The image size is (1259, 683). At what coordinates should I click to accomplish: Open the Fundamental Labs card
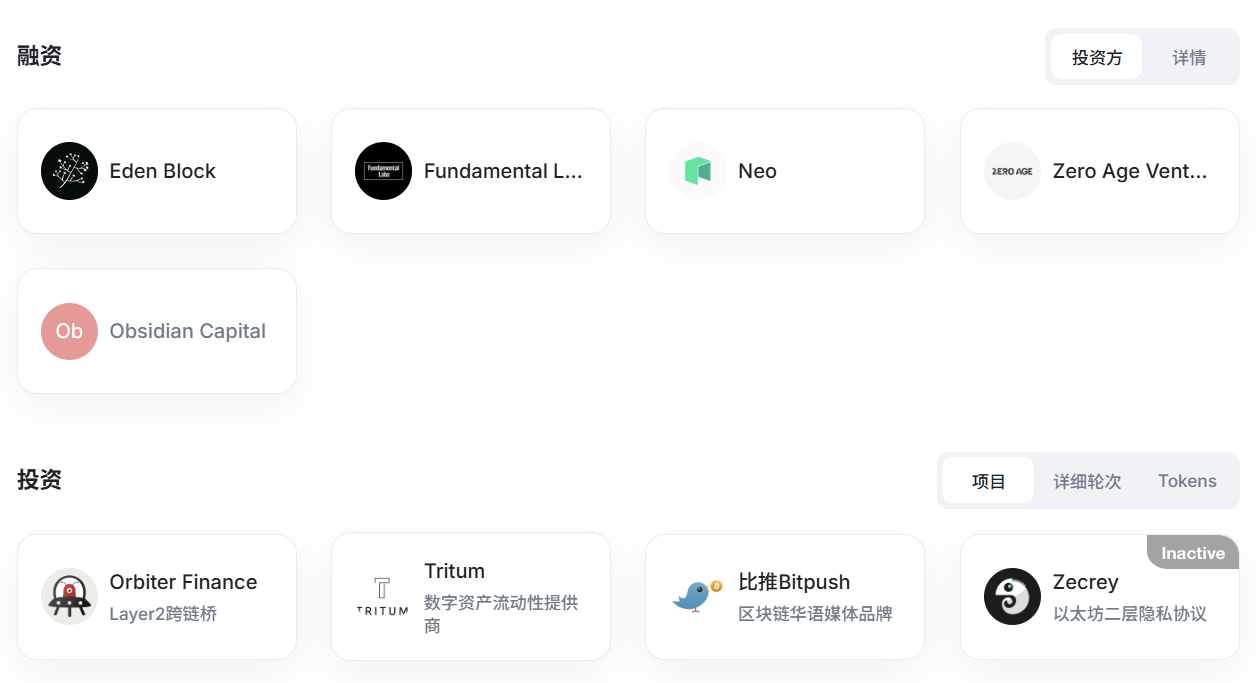coord(471,171)
